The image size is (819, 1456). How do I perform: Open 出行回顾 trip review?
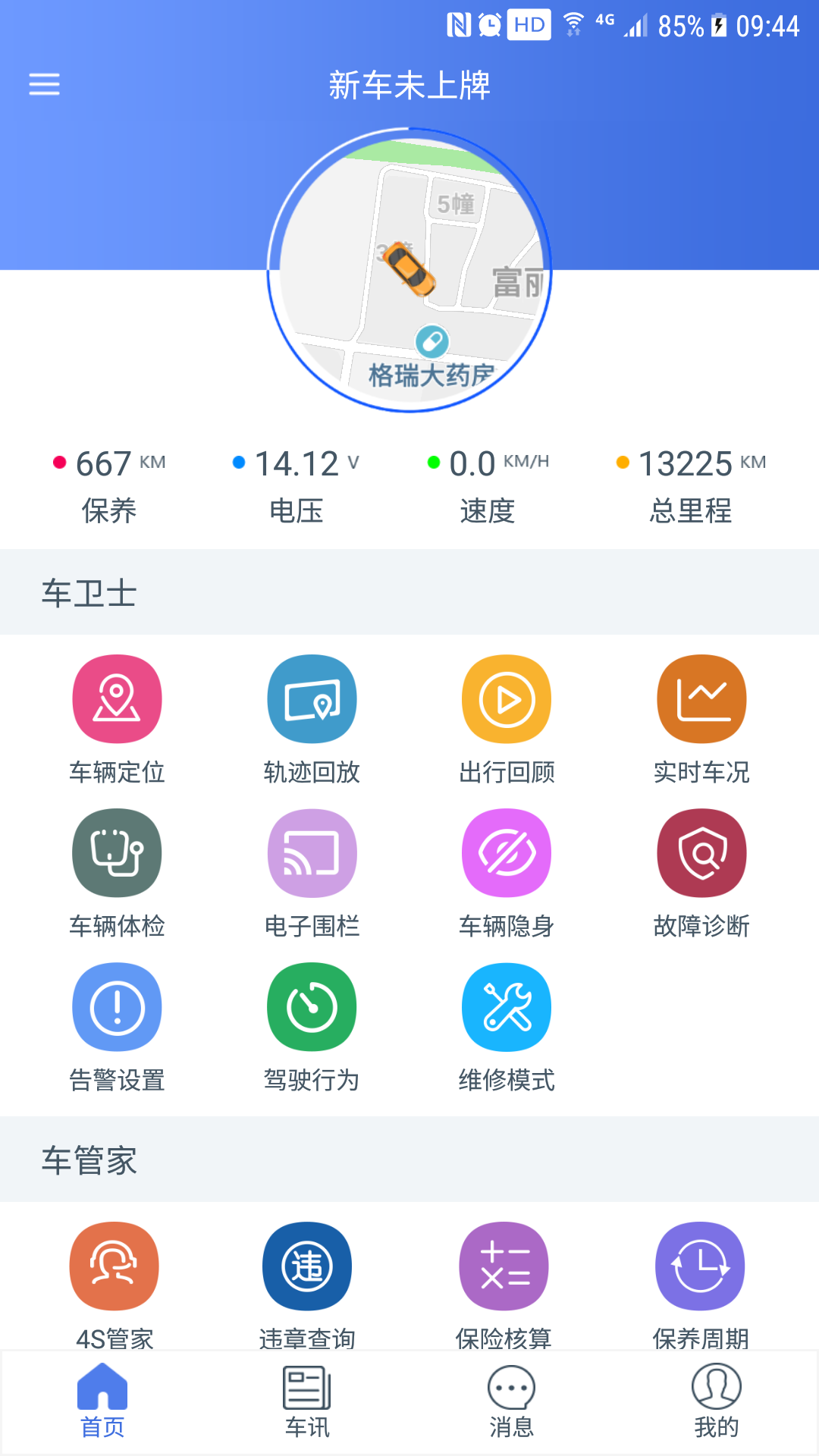point(507,699)
